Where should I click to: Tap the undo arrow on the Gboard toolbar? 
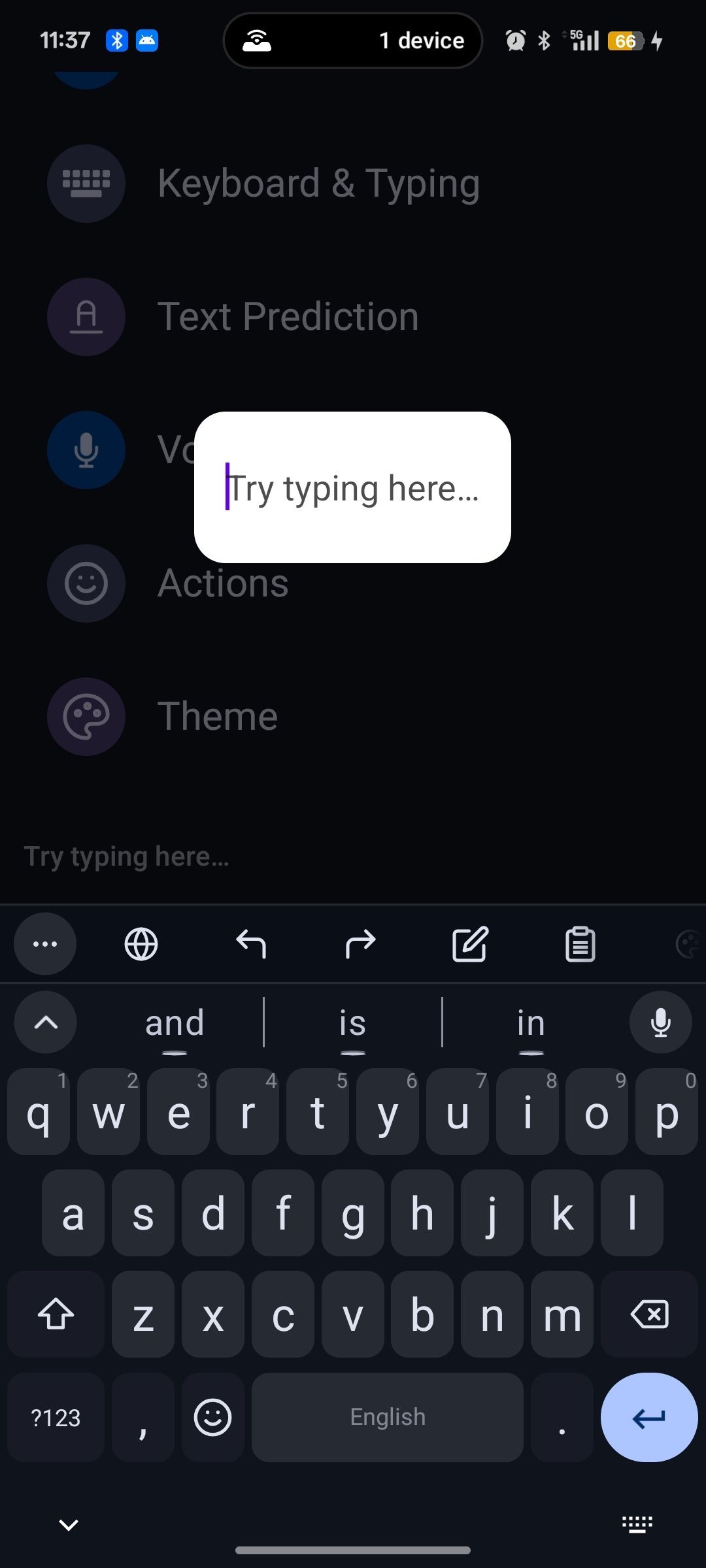pyautogui.click(x=251, y=943)
